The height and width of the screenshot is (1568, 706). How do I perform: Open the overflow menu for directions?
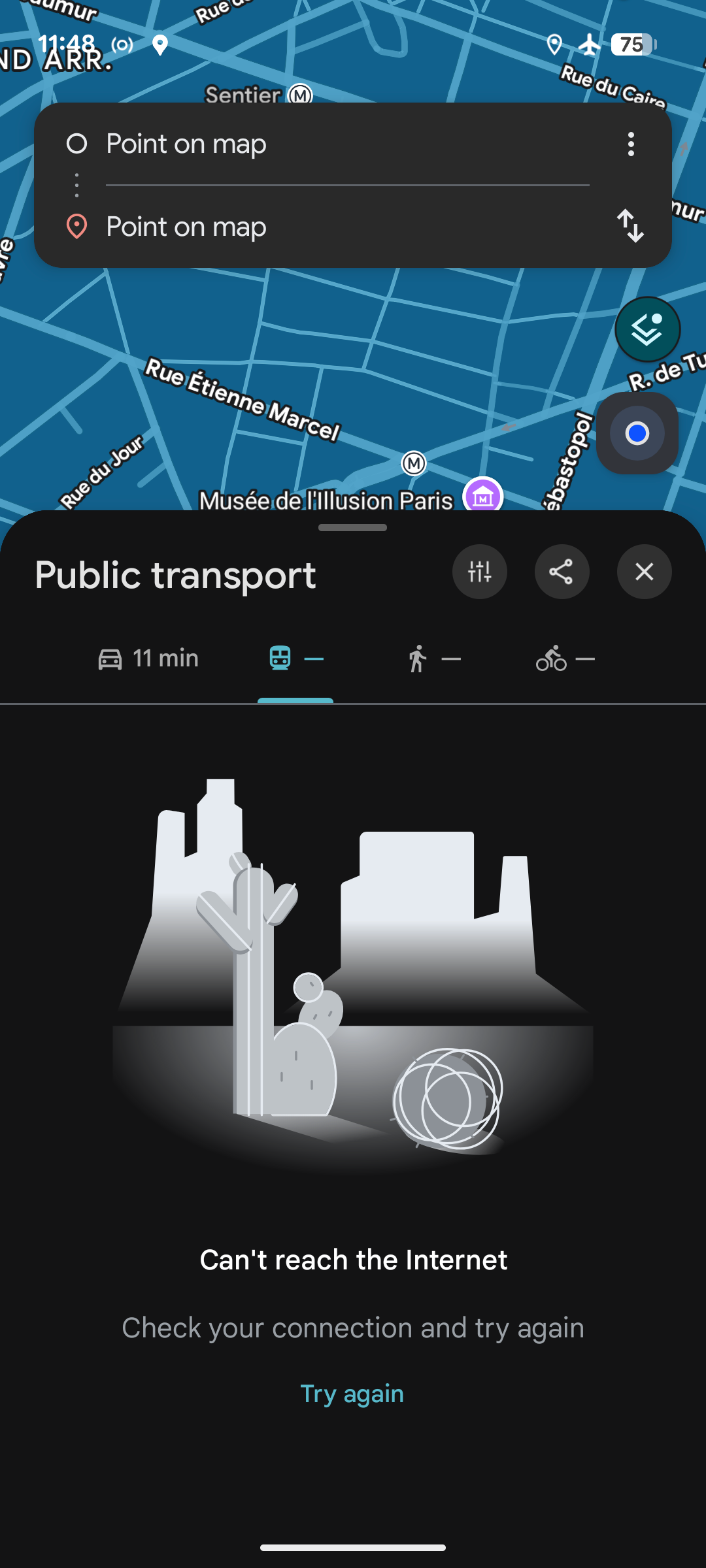[631, 144]
